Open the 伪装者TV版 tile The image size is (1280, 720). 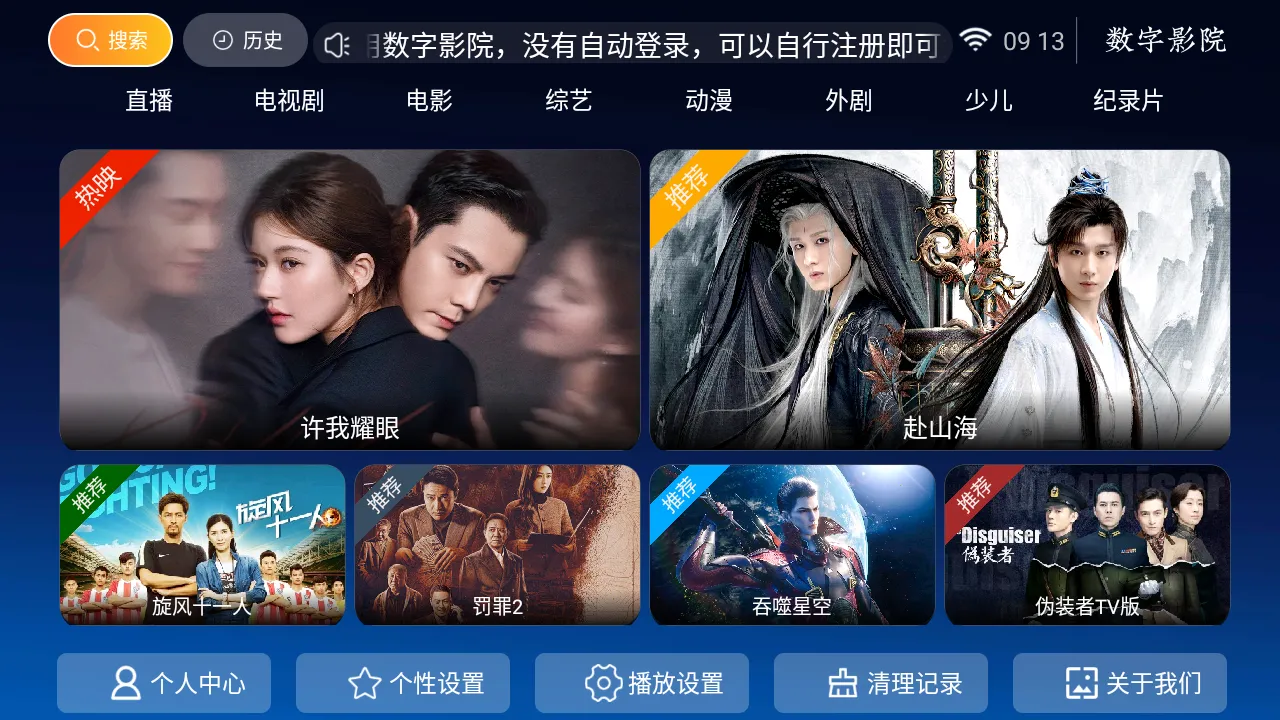point(1087,545)
